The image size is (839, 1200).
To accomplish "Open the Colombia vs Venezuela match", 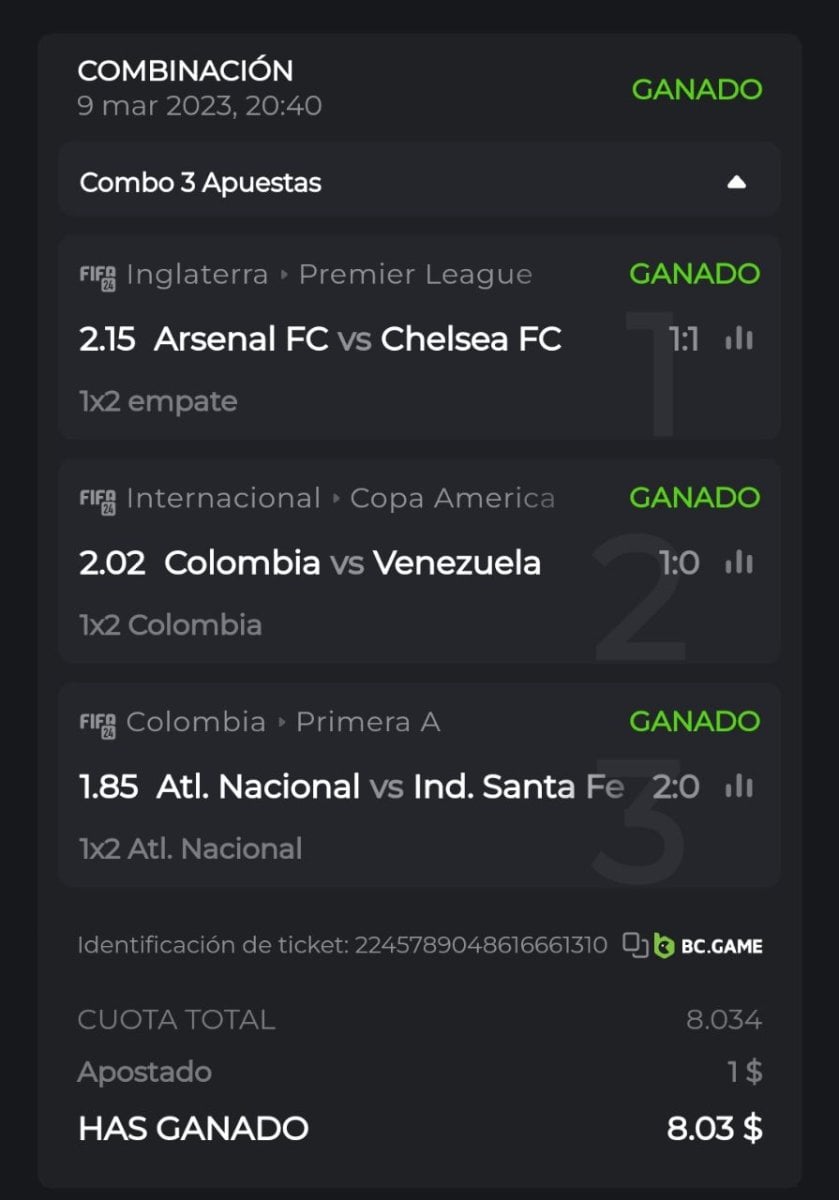I will (310, 563).
